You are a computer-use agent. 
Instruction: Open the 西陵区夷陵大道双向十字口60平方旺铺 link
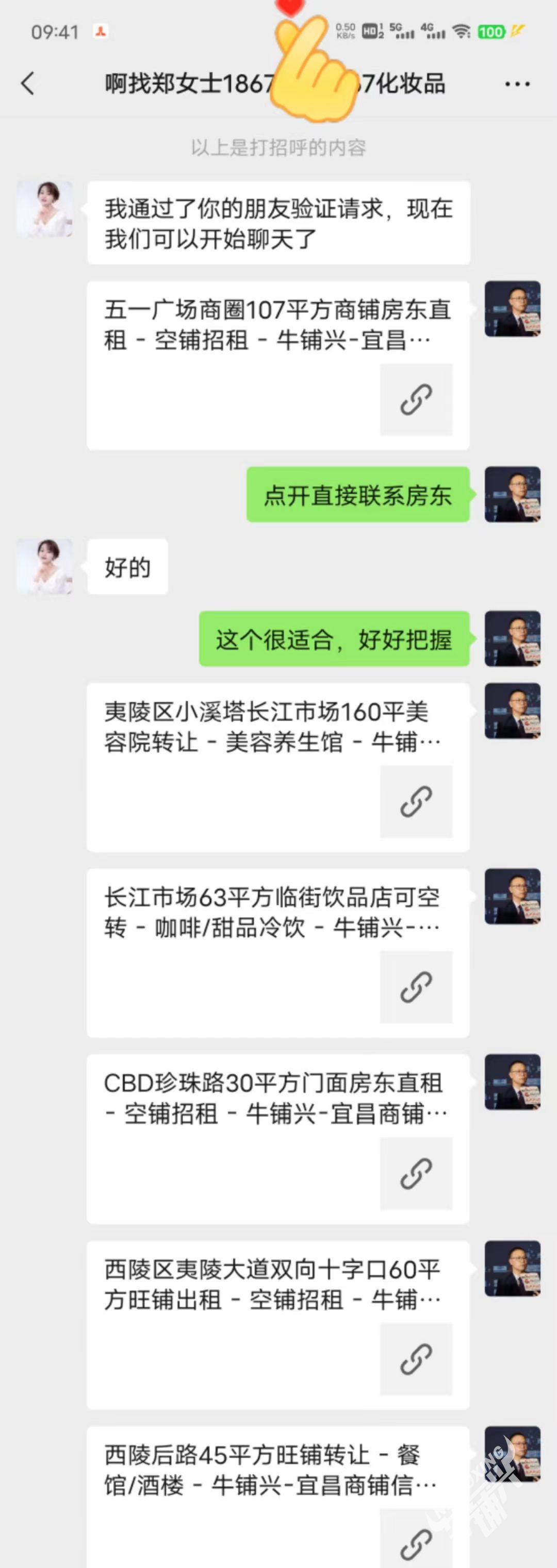[x=278, y=1324]
